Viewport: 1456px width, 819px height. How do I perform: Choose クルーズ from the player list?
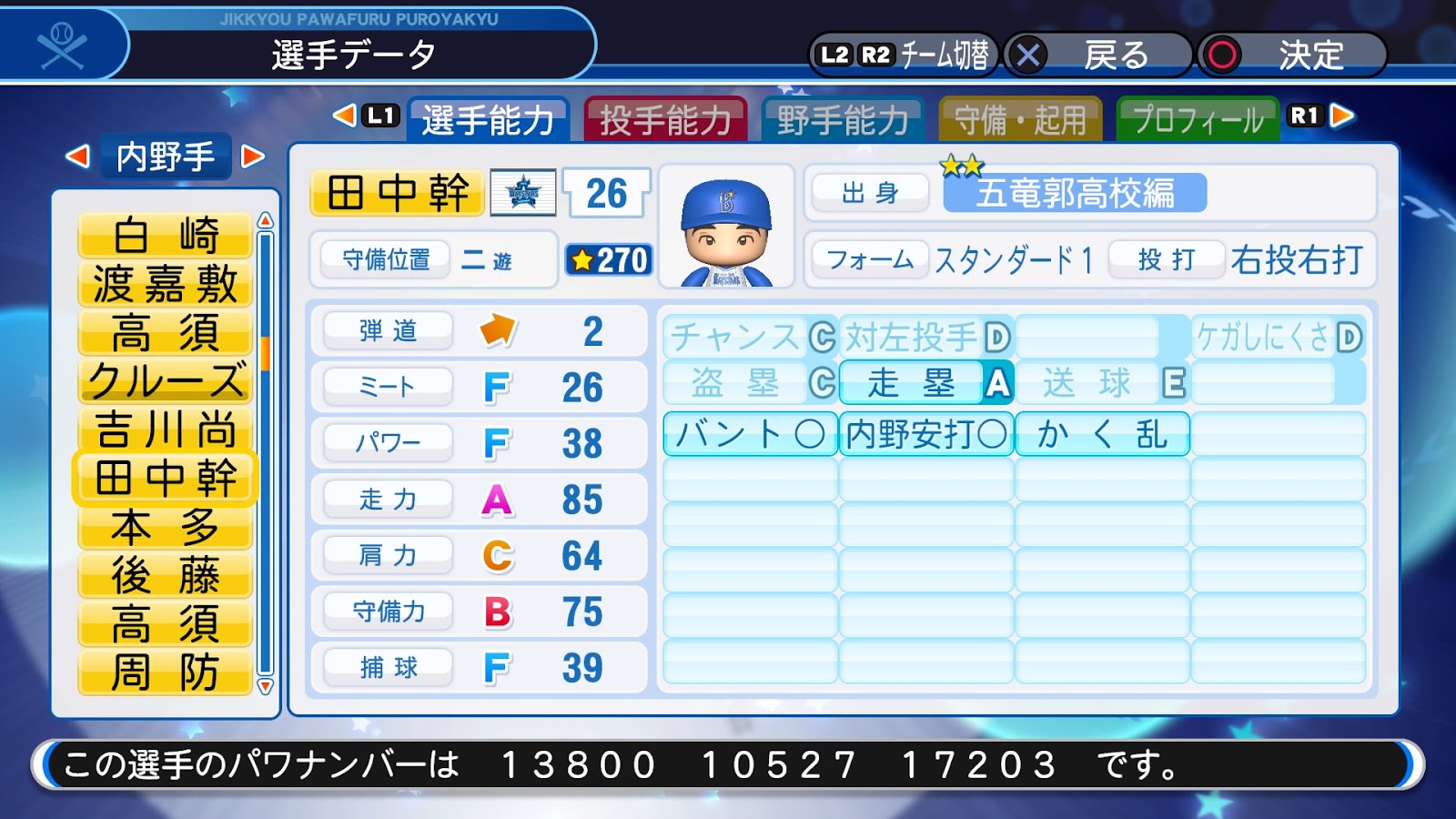[165, 380]
